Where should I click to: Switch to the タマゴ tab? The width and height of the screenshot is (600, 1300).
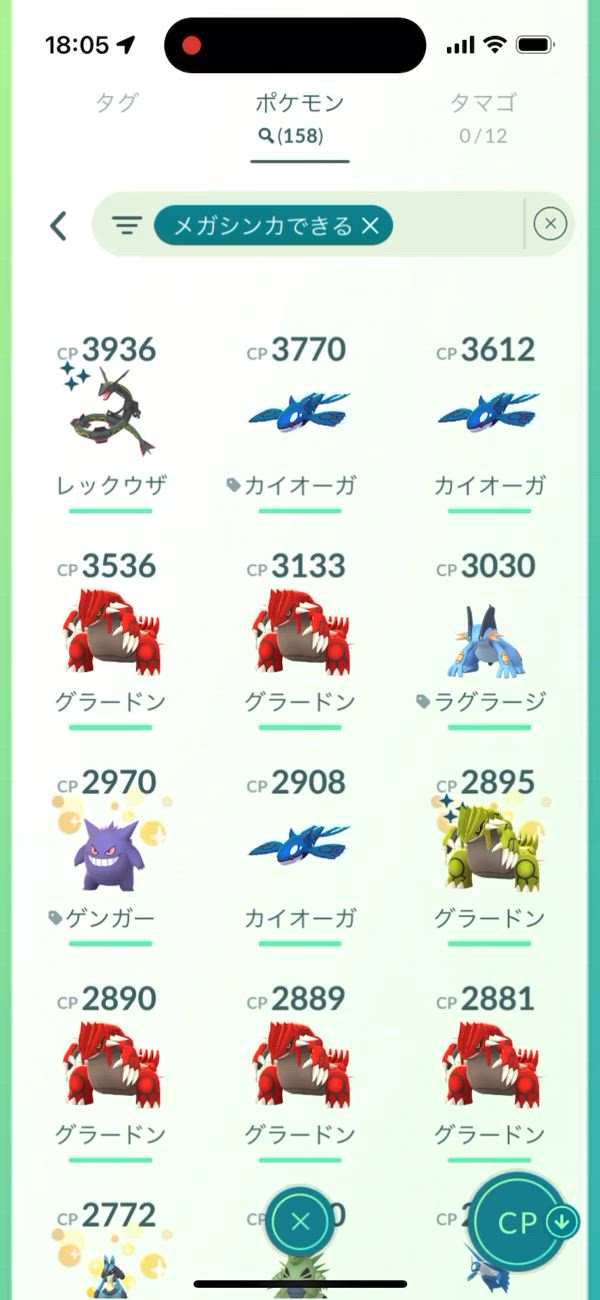click(x=483, y=103)
